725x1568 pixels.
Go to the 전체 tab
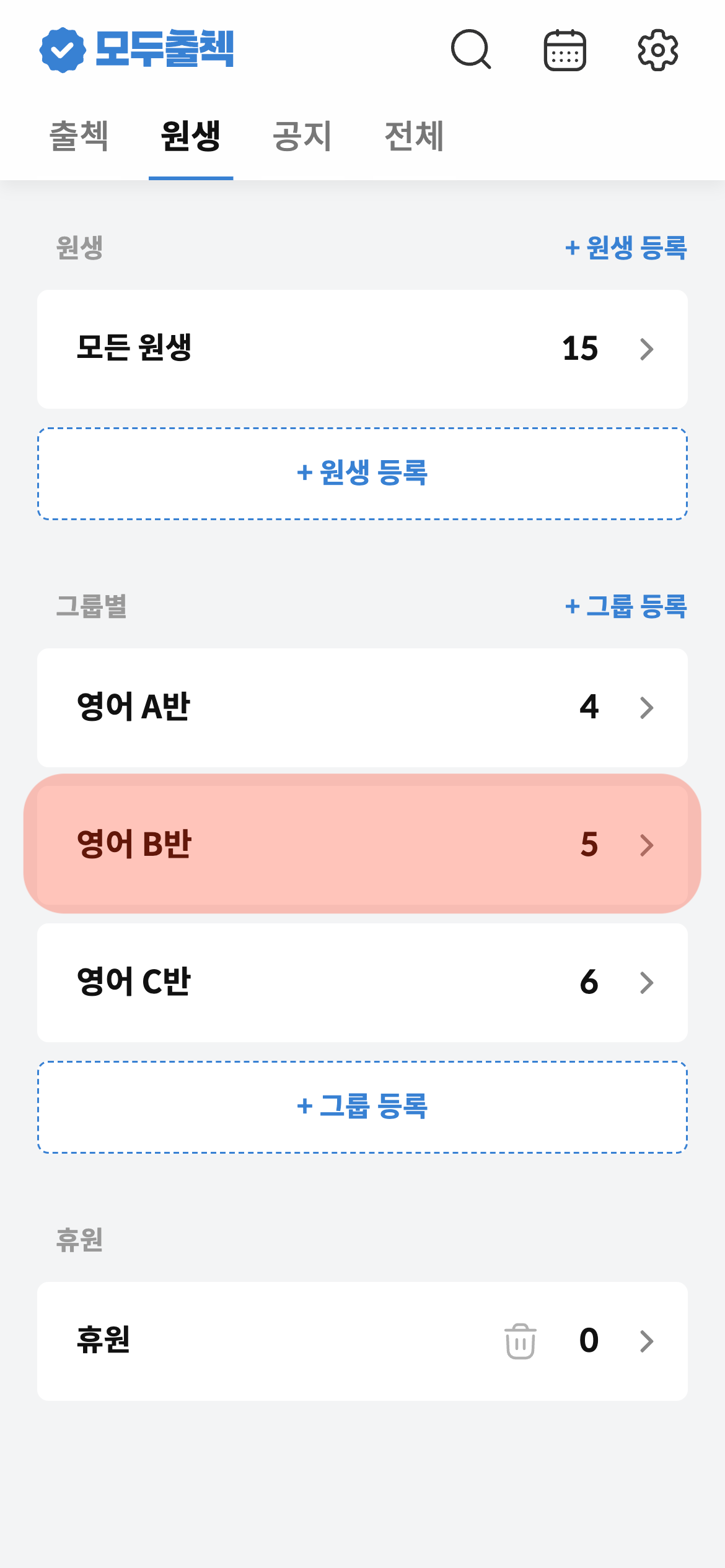pos(414,136)
